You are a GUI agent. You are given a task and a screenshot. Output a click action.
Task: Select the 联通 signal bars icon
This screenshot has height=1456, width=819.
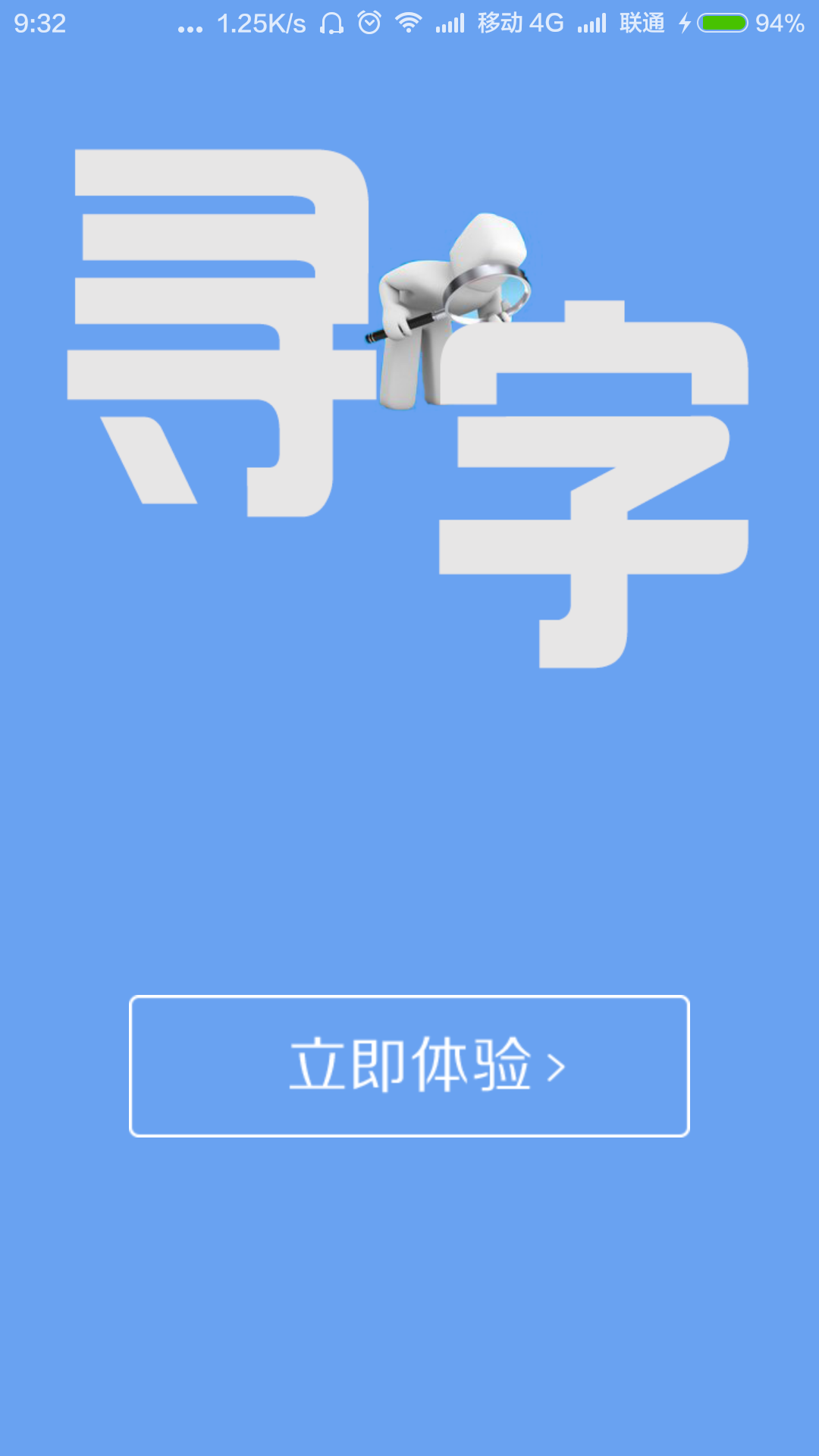[591, 23]
